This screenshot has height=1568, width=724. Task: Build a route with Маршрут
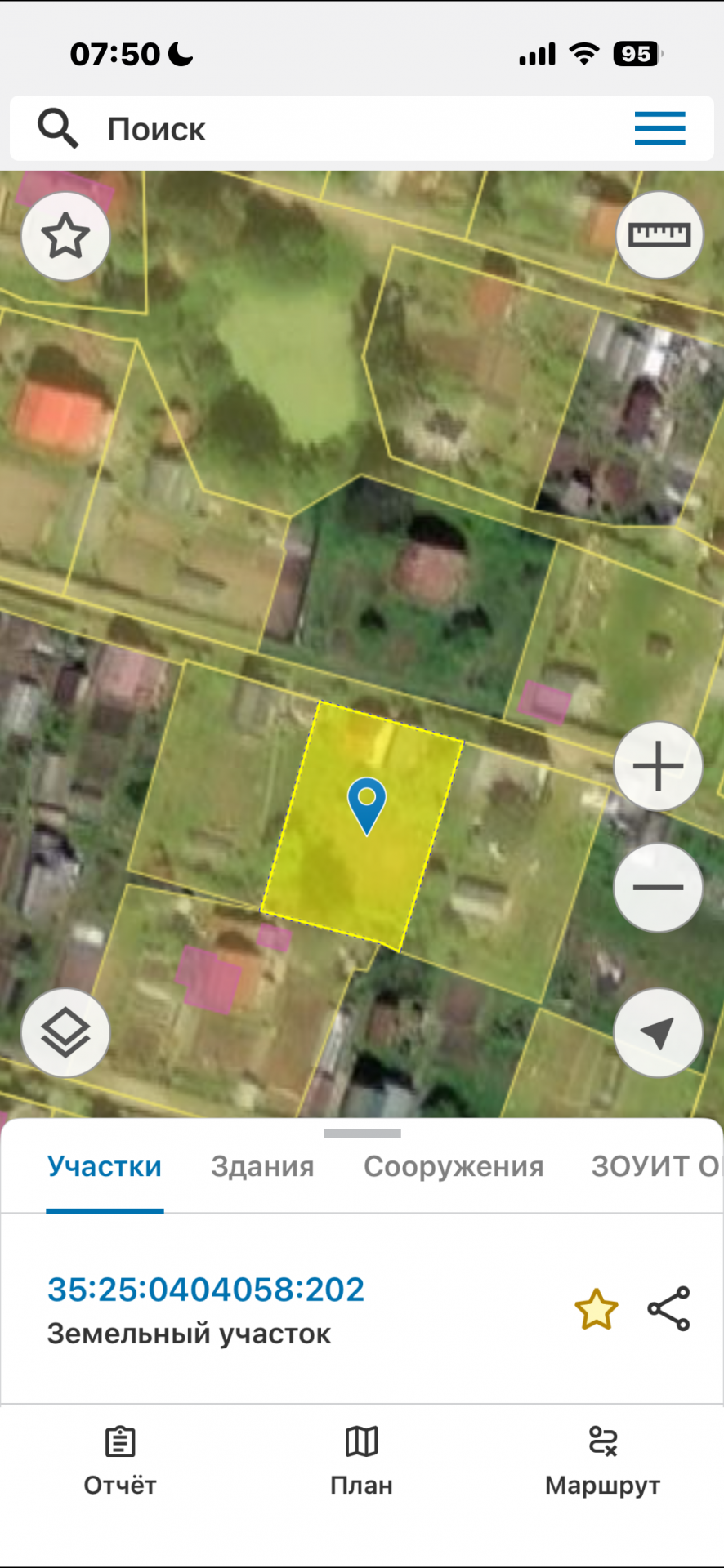point(602,1461)
